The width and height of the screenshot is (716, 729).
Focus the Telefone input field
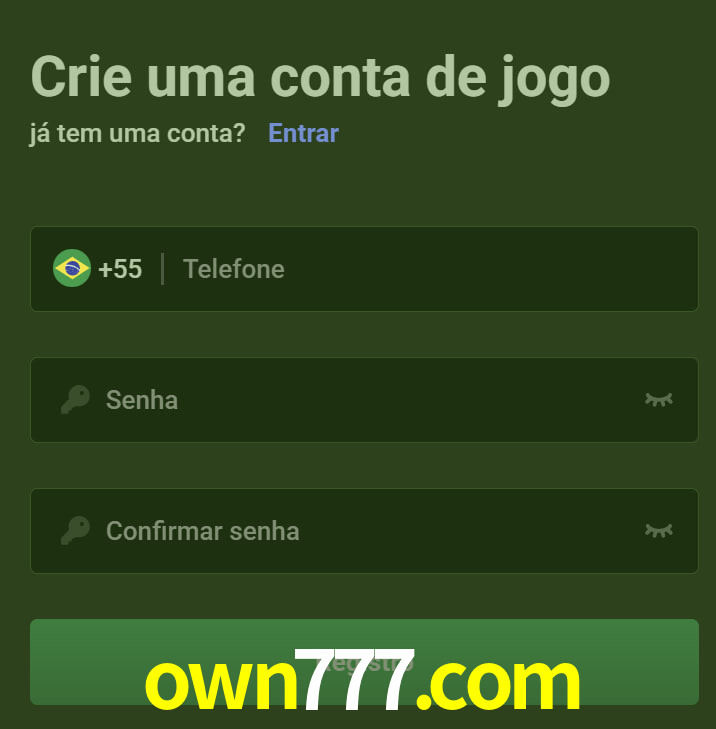coord(430,269)
